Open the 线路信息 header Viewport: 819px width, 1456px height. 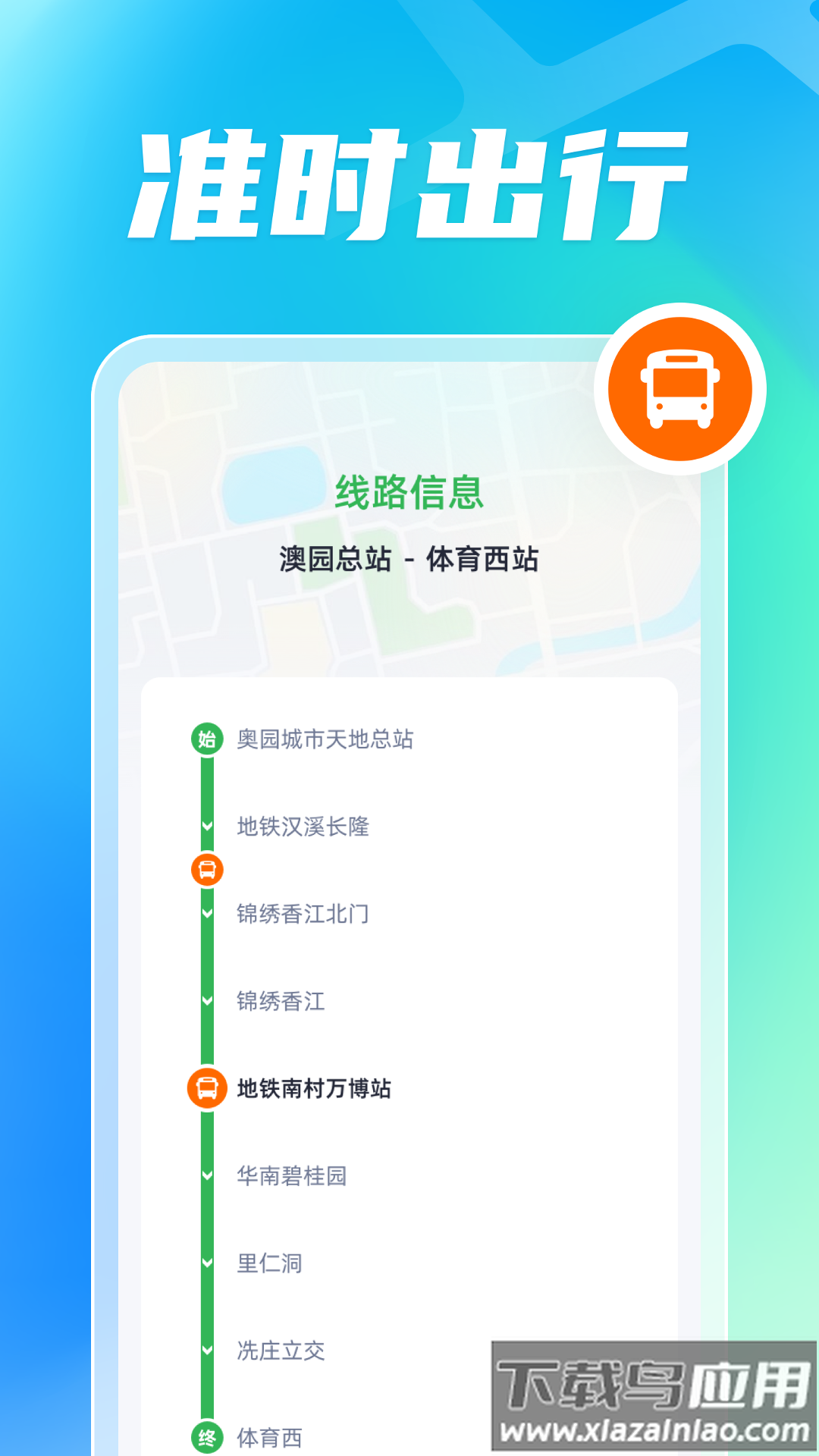pos(409,491)
